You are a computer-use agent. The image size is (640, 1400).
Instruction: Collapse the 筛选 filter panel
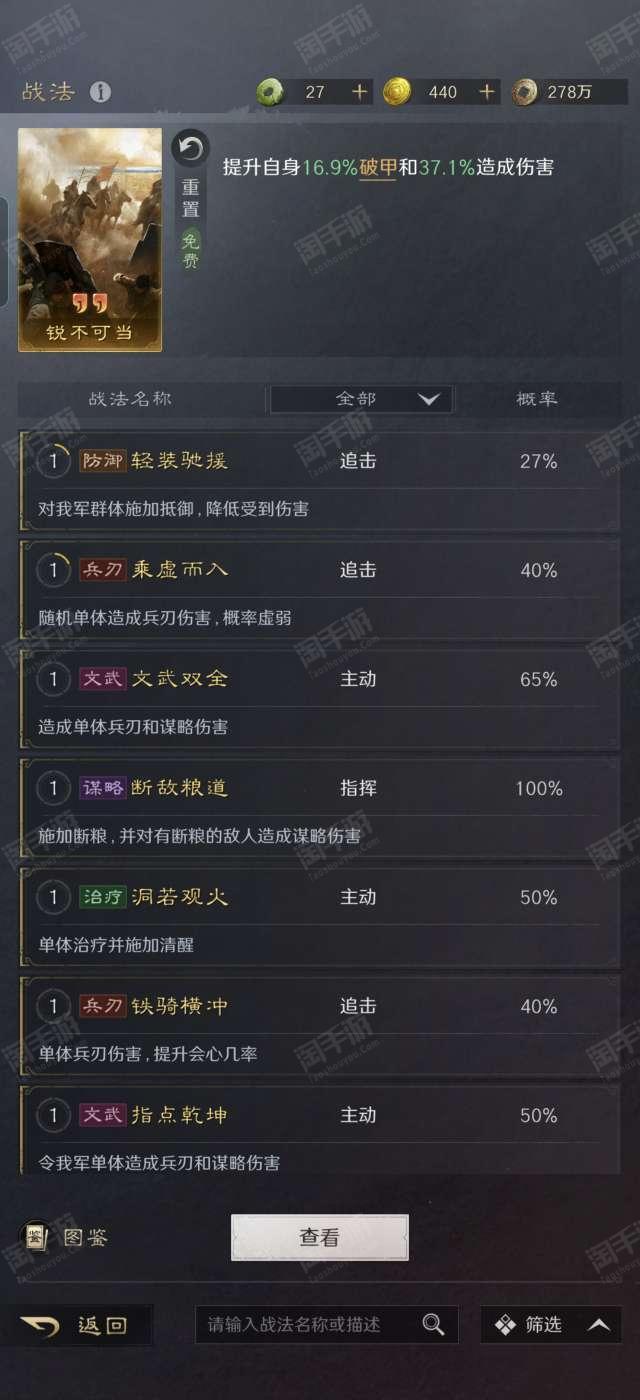pos(551,1325)
